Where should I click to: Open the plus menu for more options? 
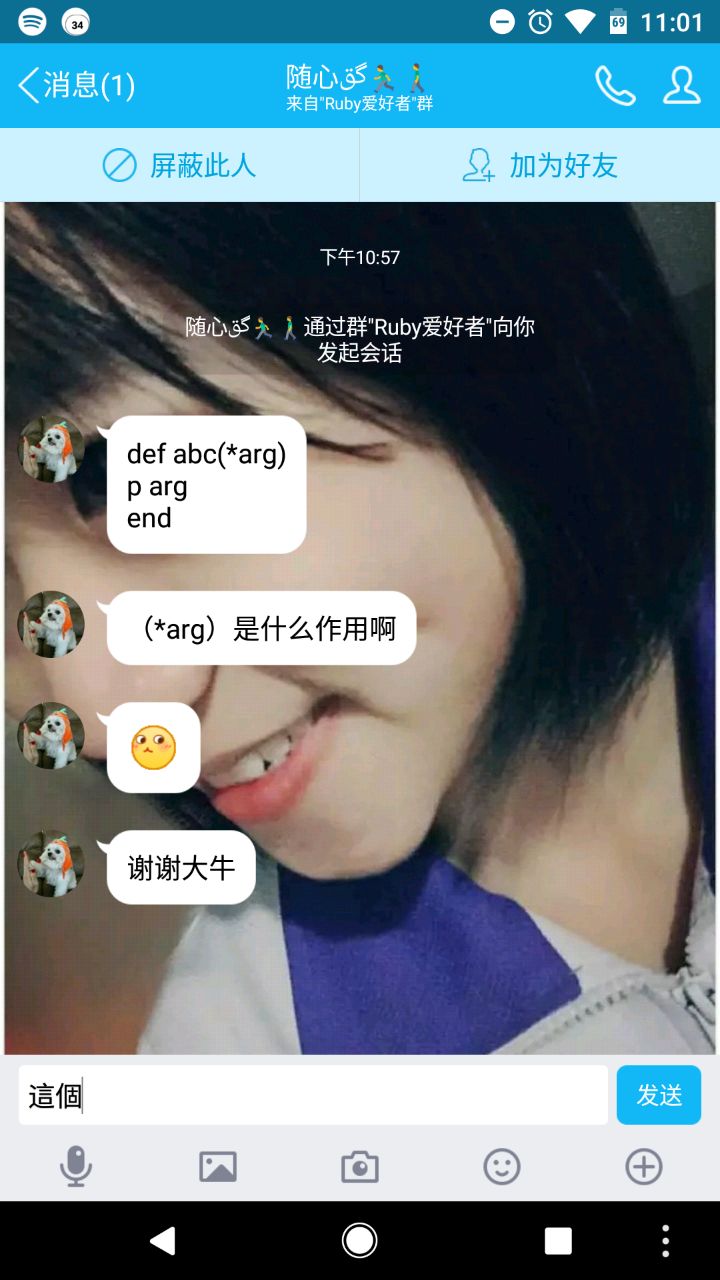click(644, 1166)
